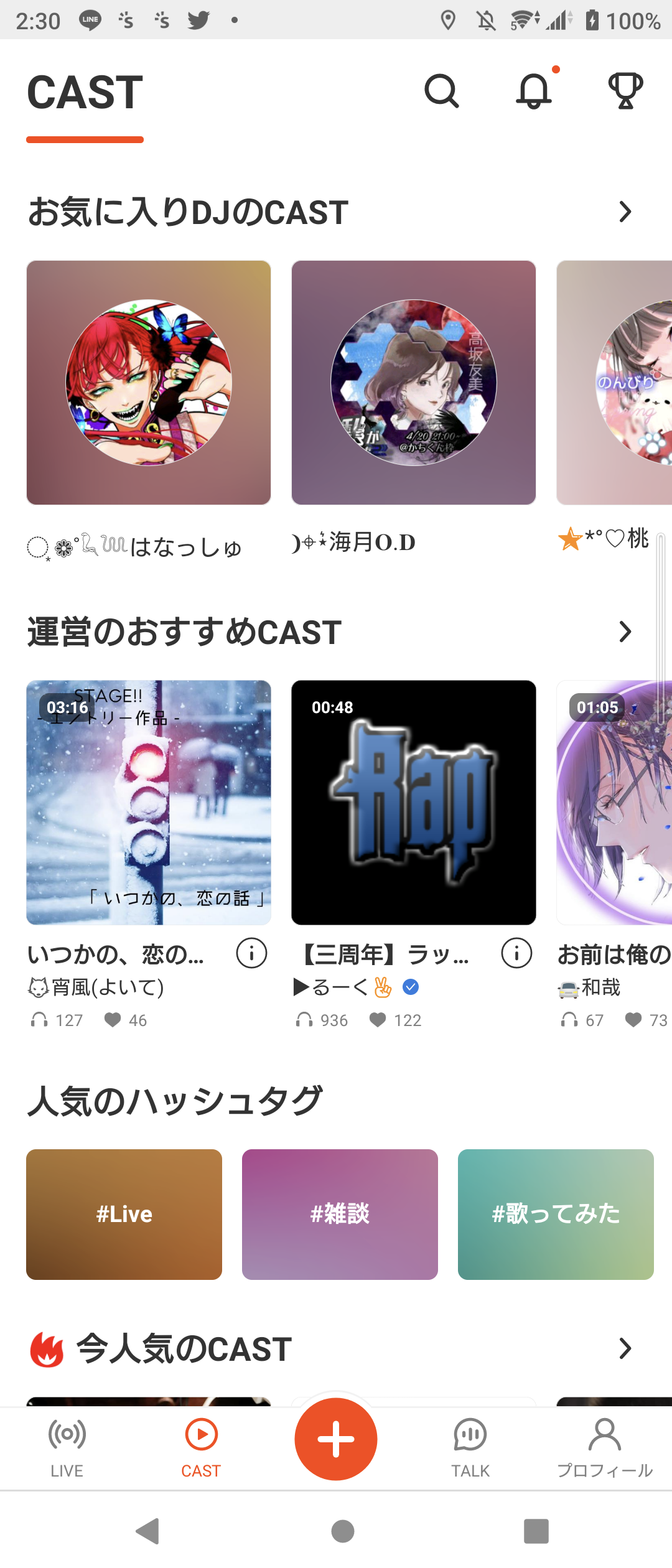Switch to the TALK tab

coord(470,1448)
